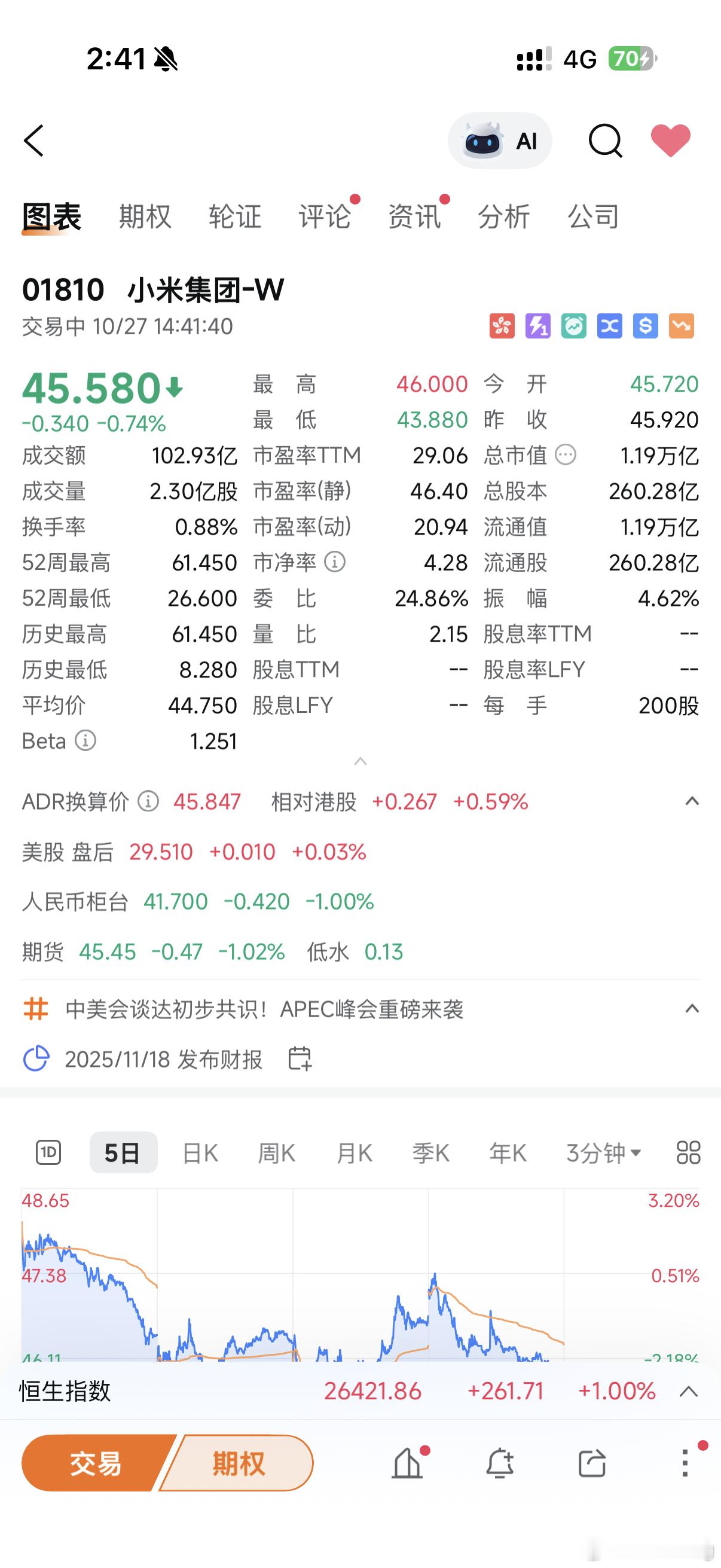Open the AI assistant button
This screenshot has height=1568, width=721.
click(500, 141)
